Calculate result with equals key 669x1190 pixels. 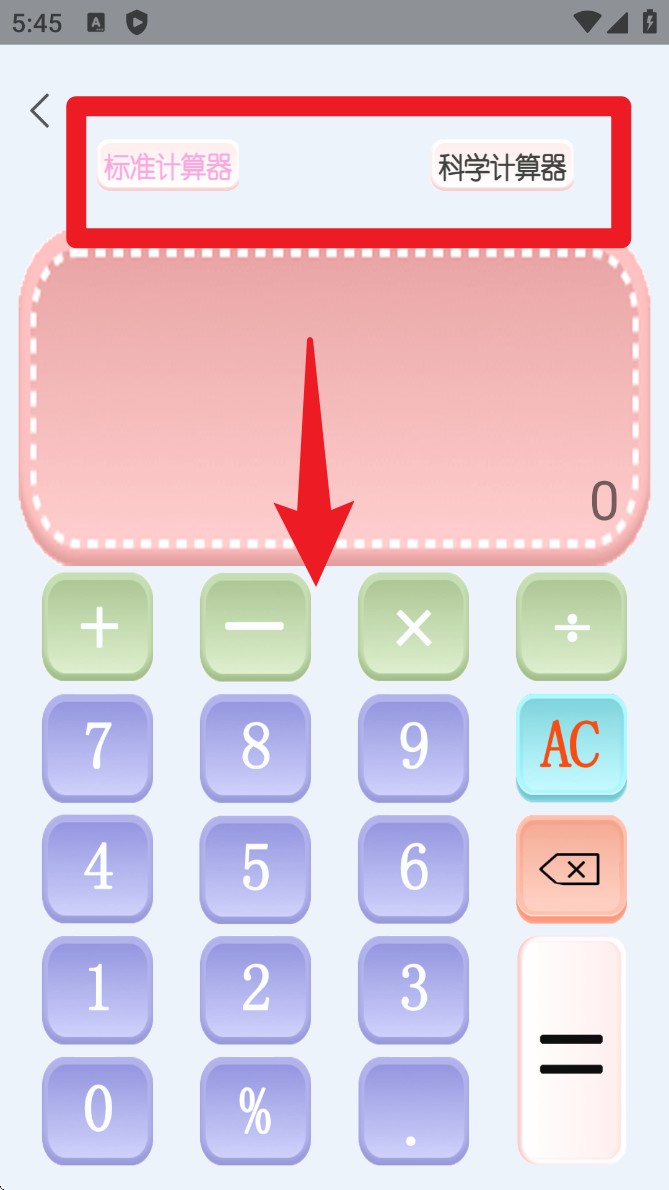click(571, 1050)
